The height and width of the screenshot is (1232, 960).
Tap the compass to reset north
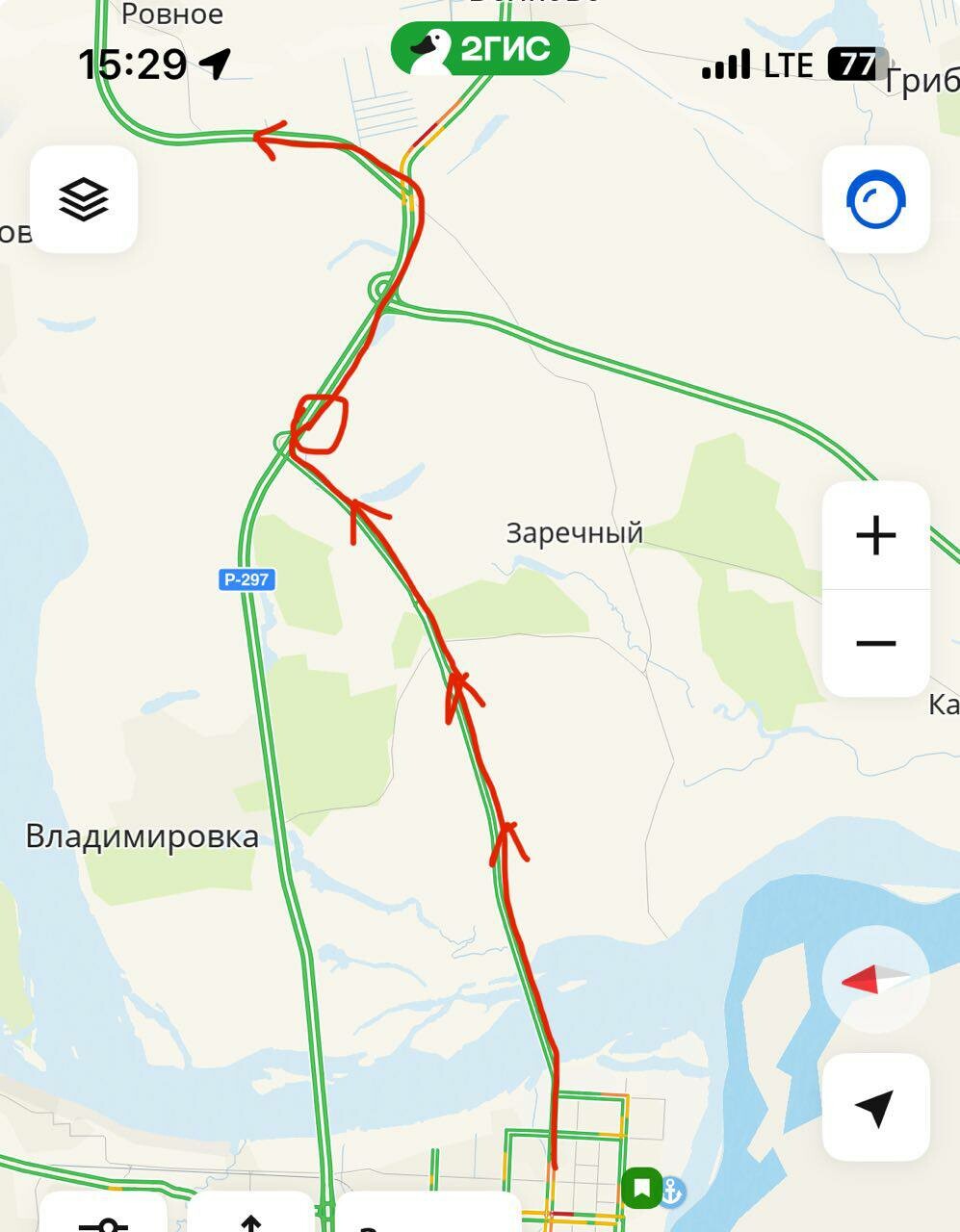[875, 980]
